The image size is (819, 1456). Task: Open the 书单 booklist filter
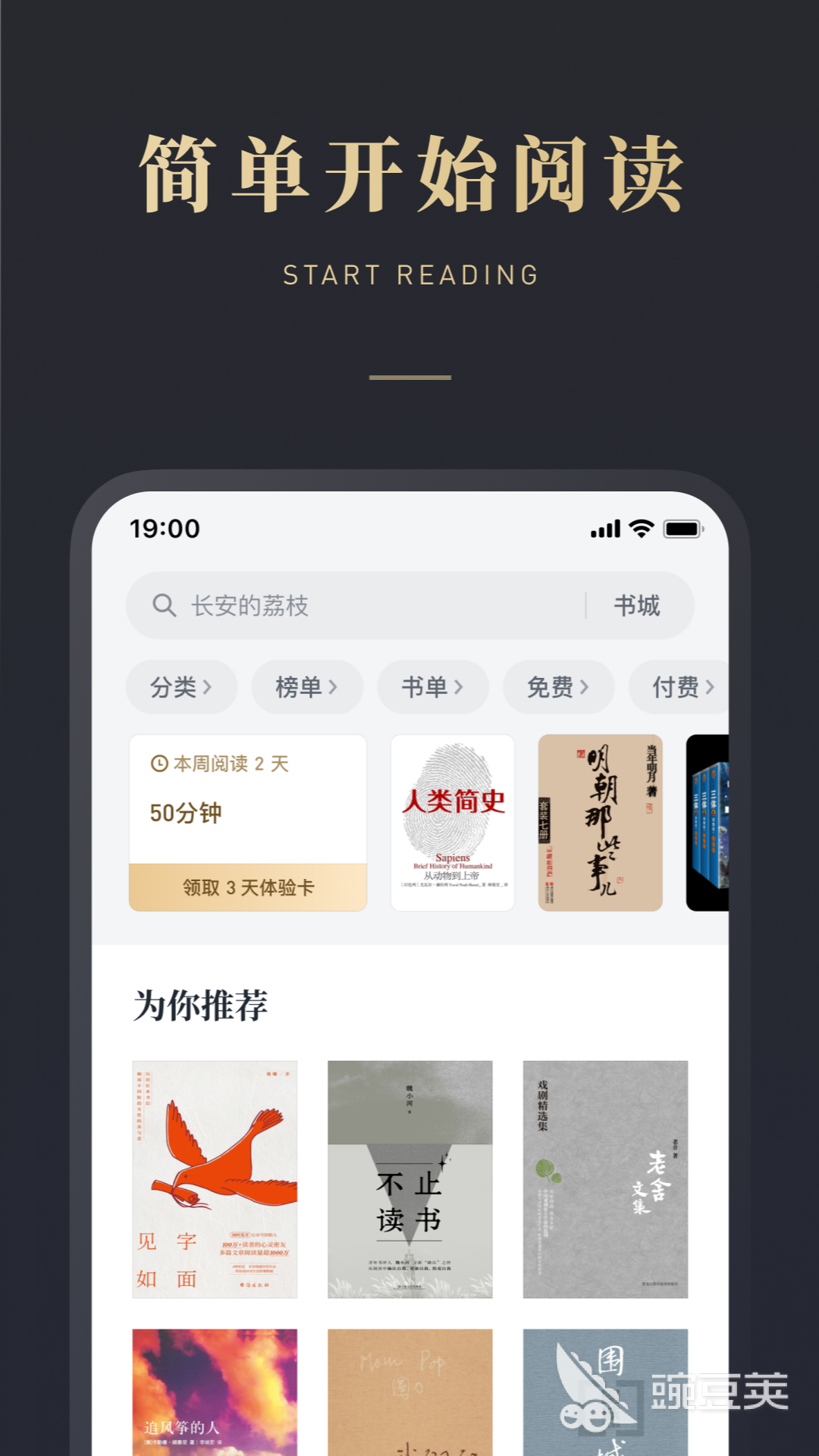(433, 687)
